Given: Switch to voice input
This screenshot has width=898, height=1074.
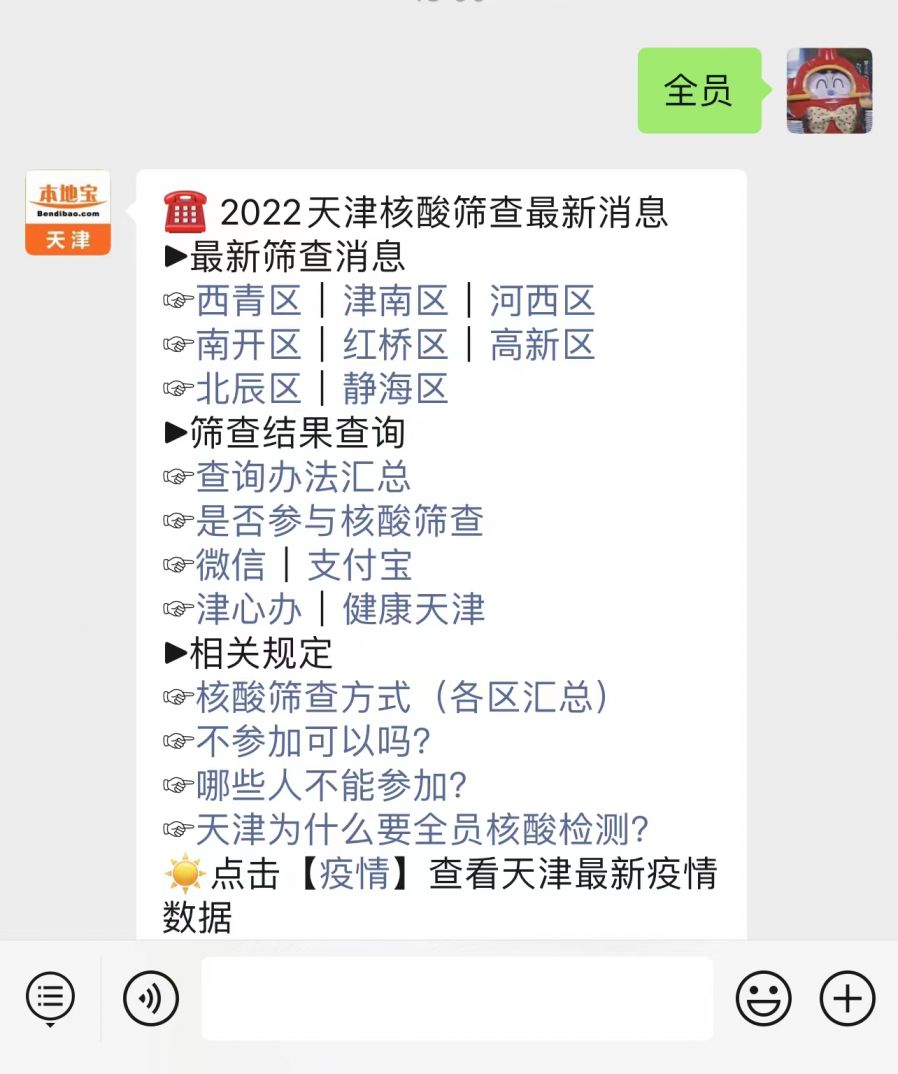Looking at the screenshot, I should coord(150,998).
